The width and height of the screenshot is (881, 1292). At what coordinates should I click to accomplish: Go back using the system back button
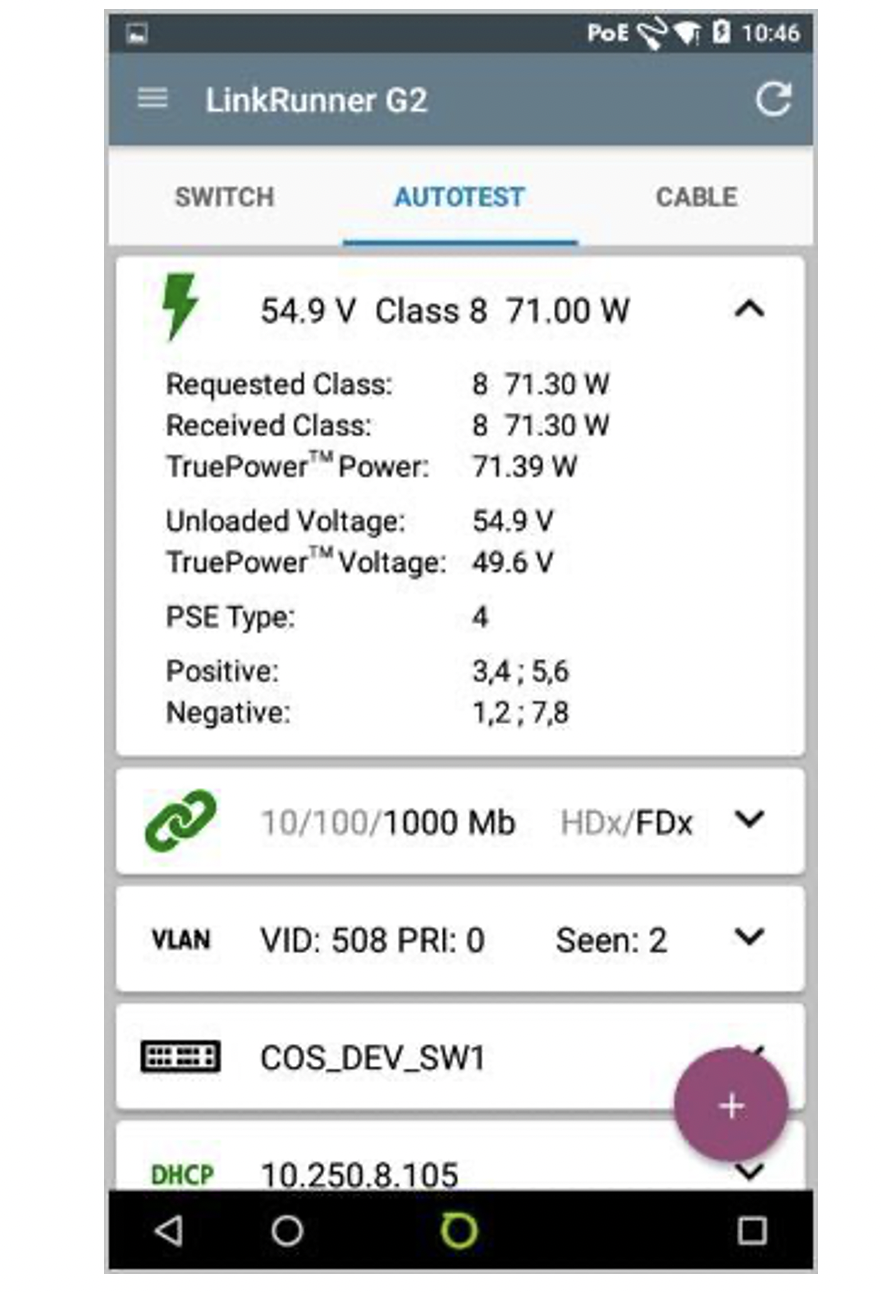[170, 1231]
